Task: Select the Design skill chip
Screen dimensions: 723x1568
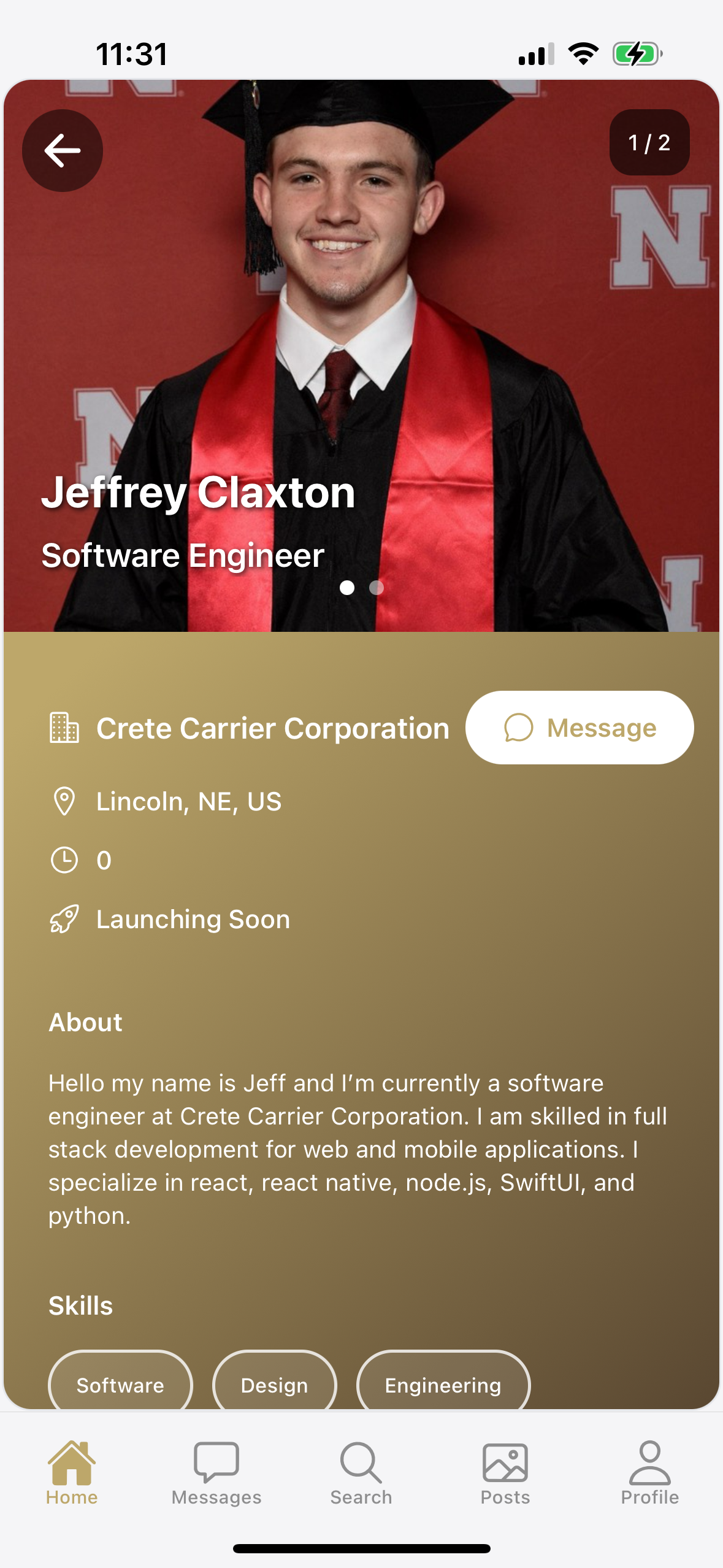Action: point(275,1384)
